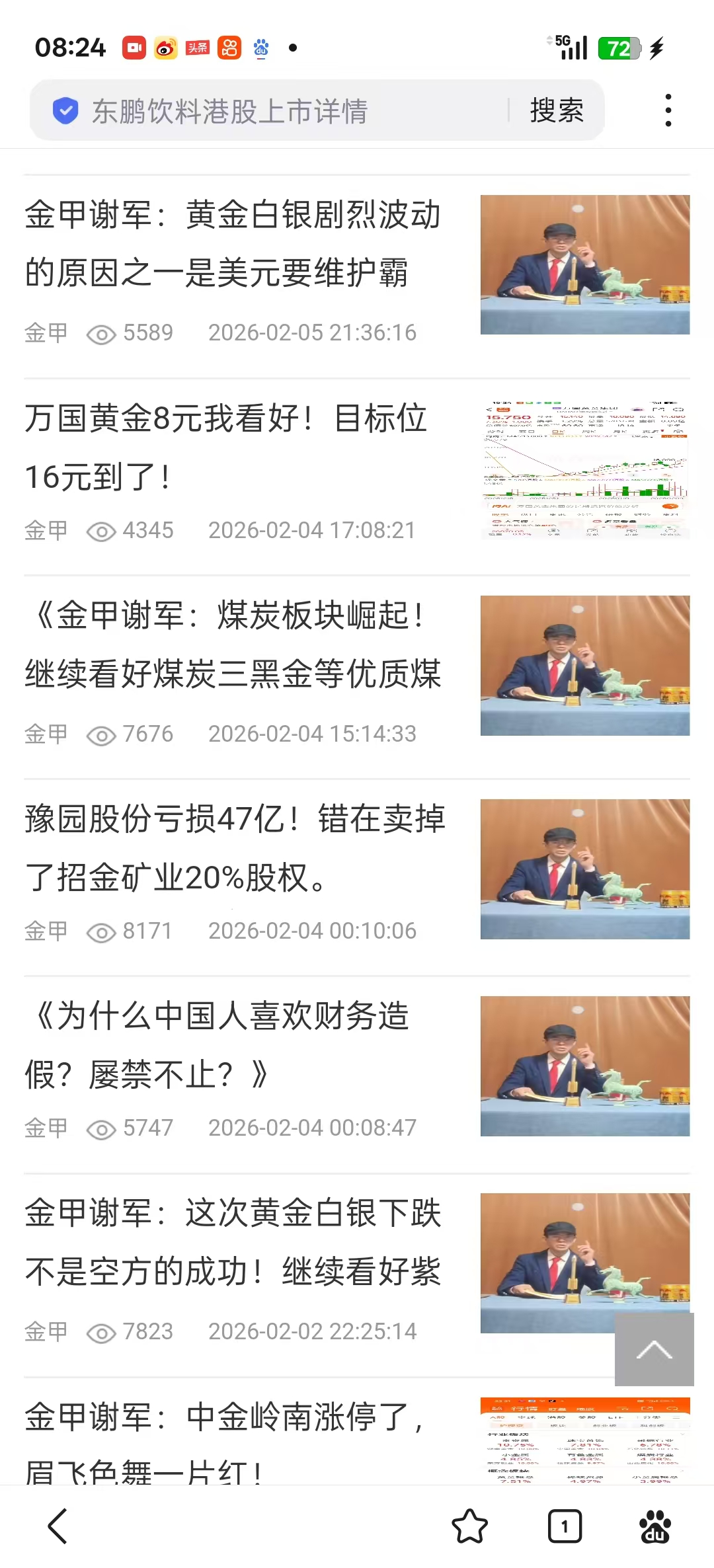The height and width of the screenshot is (1568, 714).
Task: Tap the star favorites icon in bottom bar
Action: pos(470,1527)
